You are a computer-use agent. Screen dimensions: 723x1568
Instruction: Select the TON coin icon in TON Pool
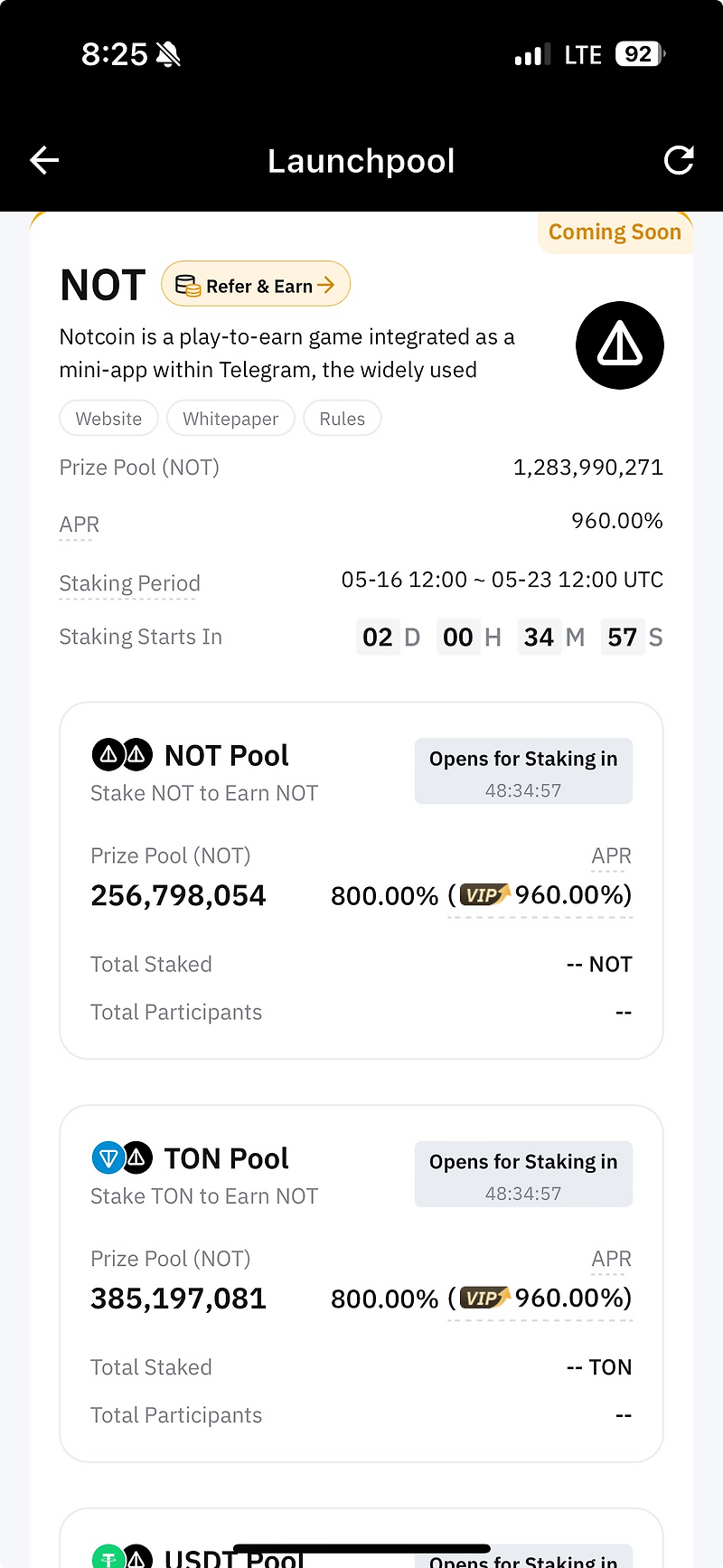[108, 1157]
